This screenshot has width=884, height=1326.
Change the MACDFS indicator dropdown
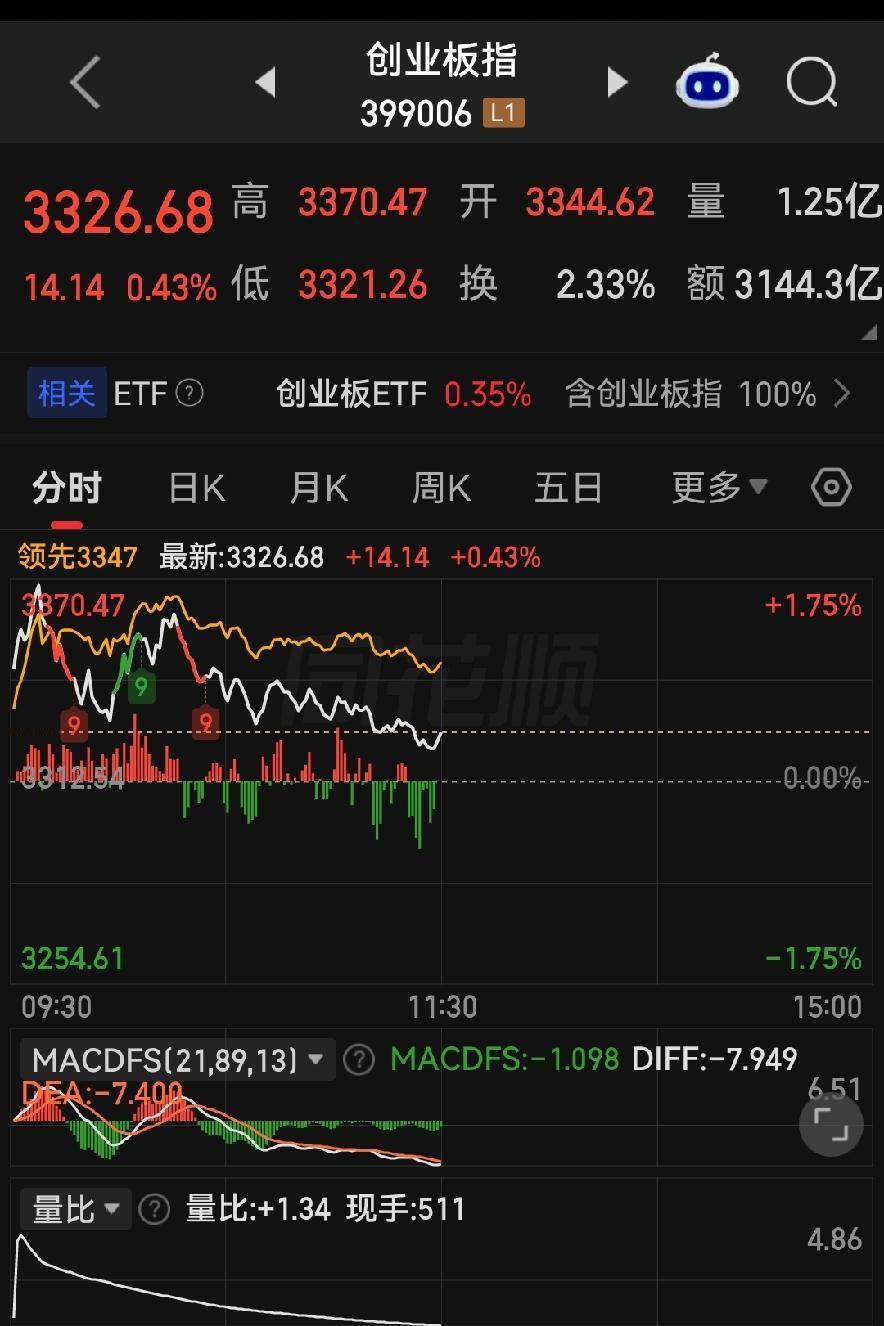(178, 1060)
